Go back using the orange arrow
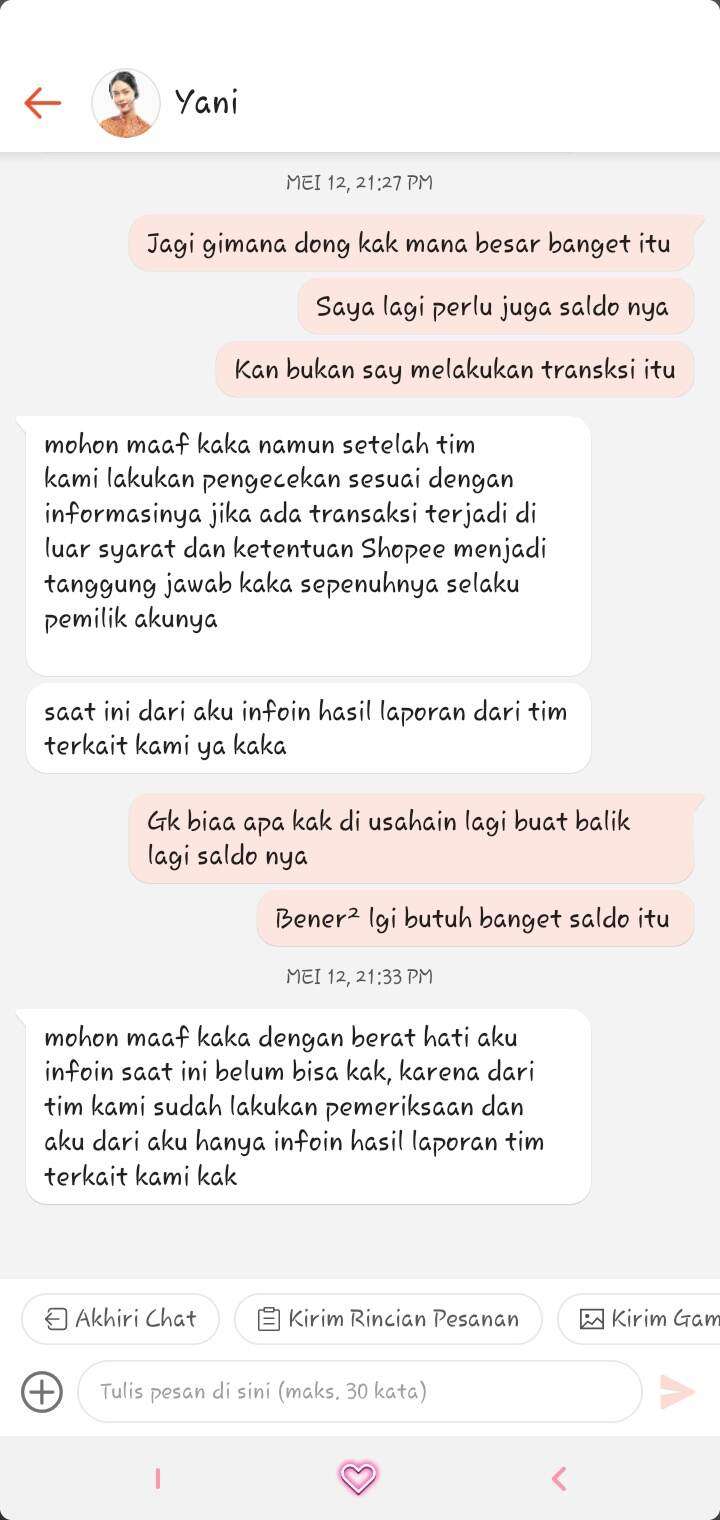720x1520 pixels. point(43,103)
